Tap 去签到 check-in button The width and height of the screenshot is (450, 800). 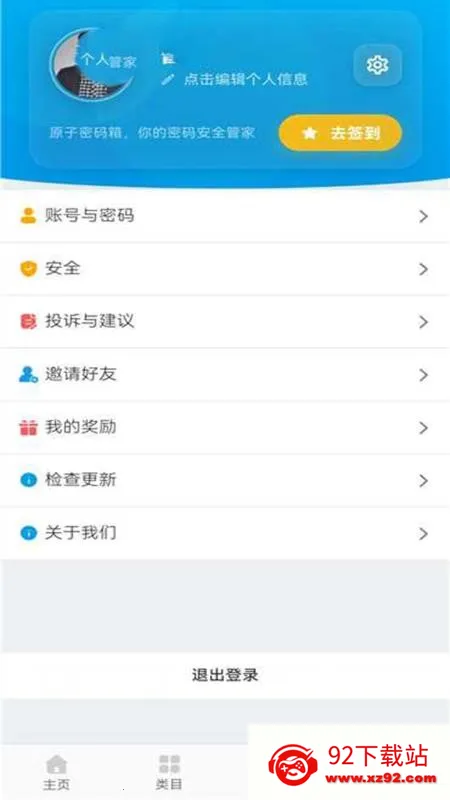click(x=340, y=133)
